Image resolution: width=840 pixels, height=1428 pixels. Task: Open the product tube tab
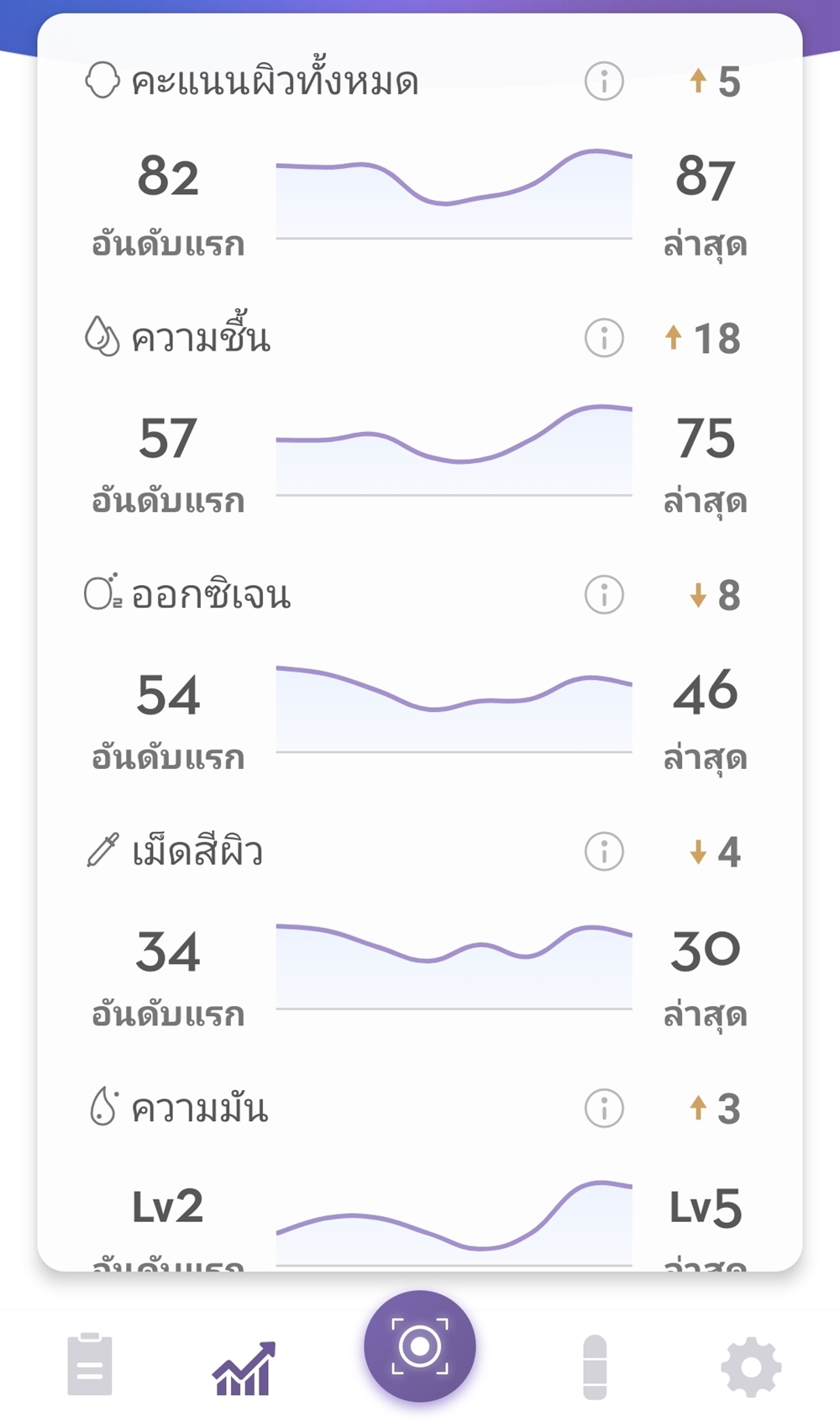[595, 1367]
